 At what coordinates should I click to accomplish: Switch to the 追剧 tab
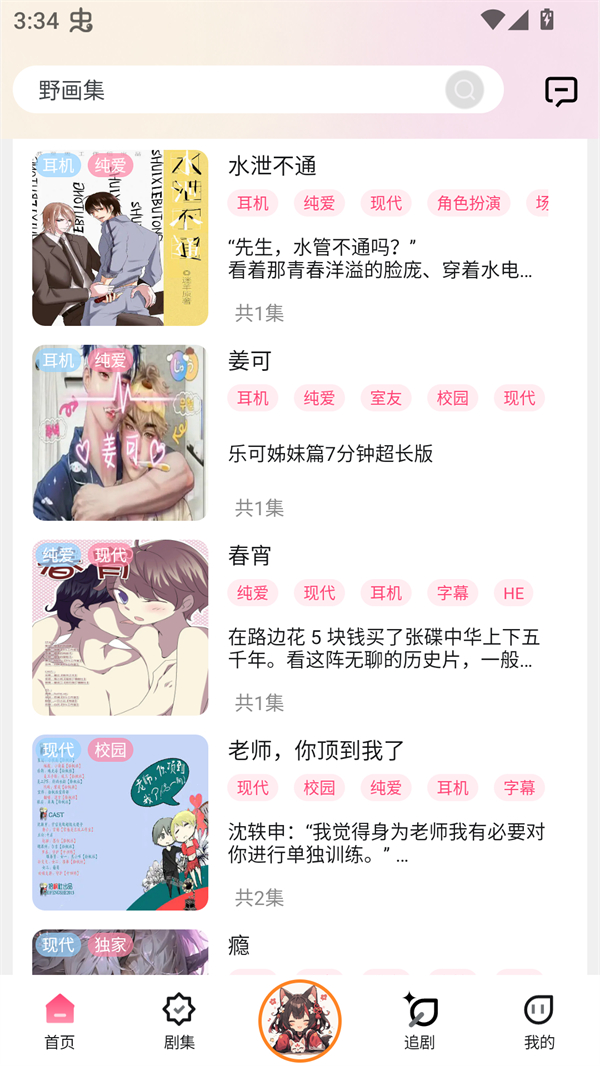click(420, 1022)
